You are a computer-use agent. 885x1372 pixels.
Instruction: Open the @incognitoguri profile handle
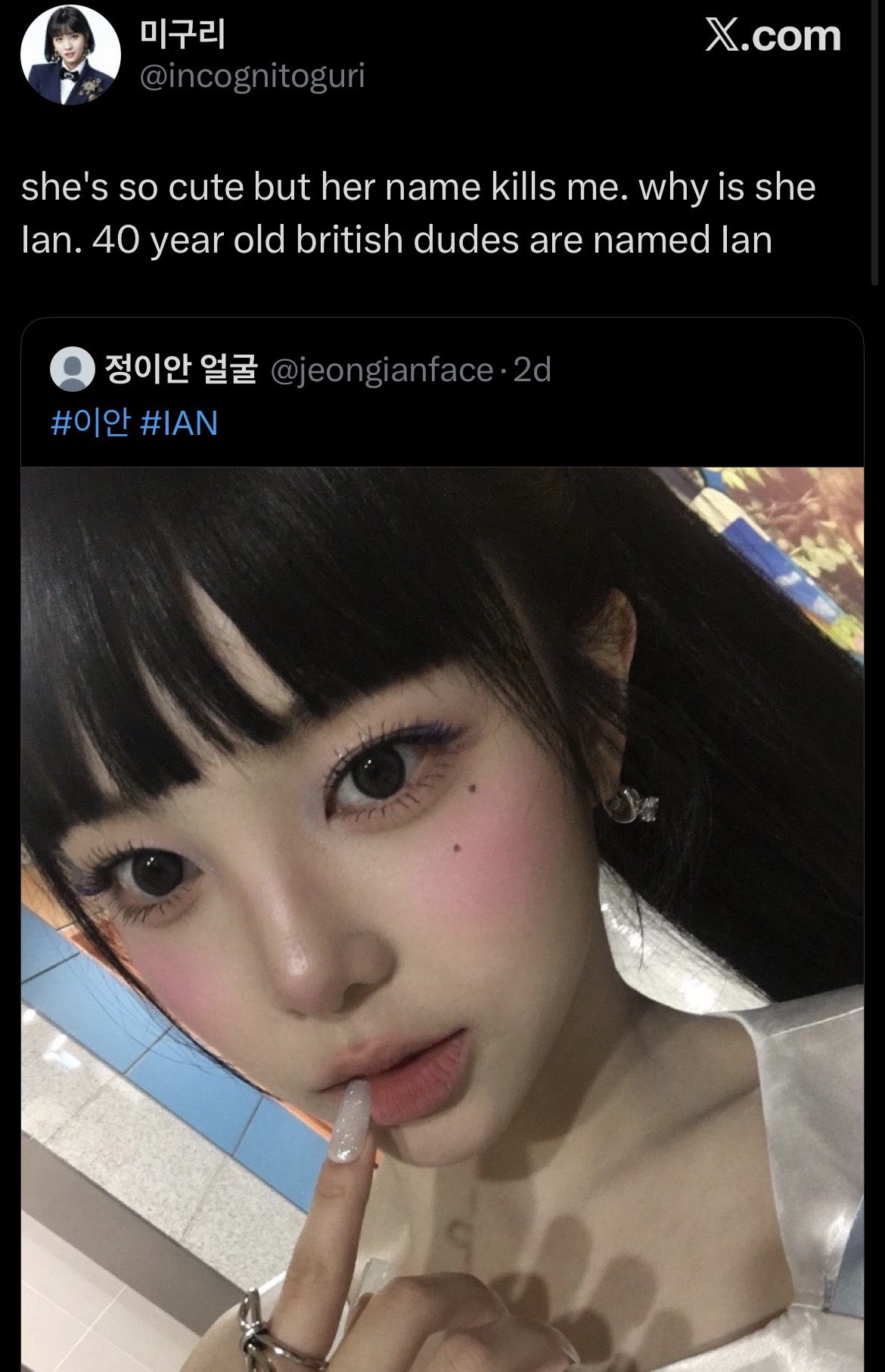tap(252, 76)
